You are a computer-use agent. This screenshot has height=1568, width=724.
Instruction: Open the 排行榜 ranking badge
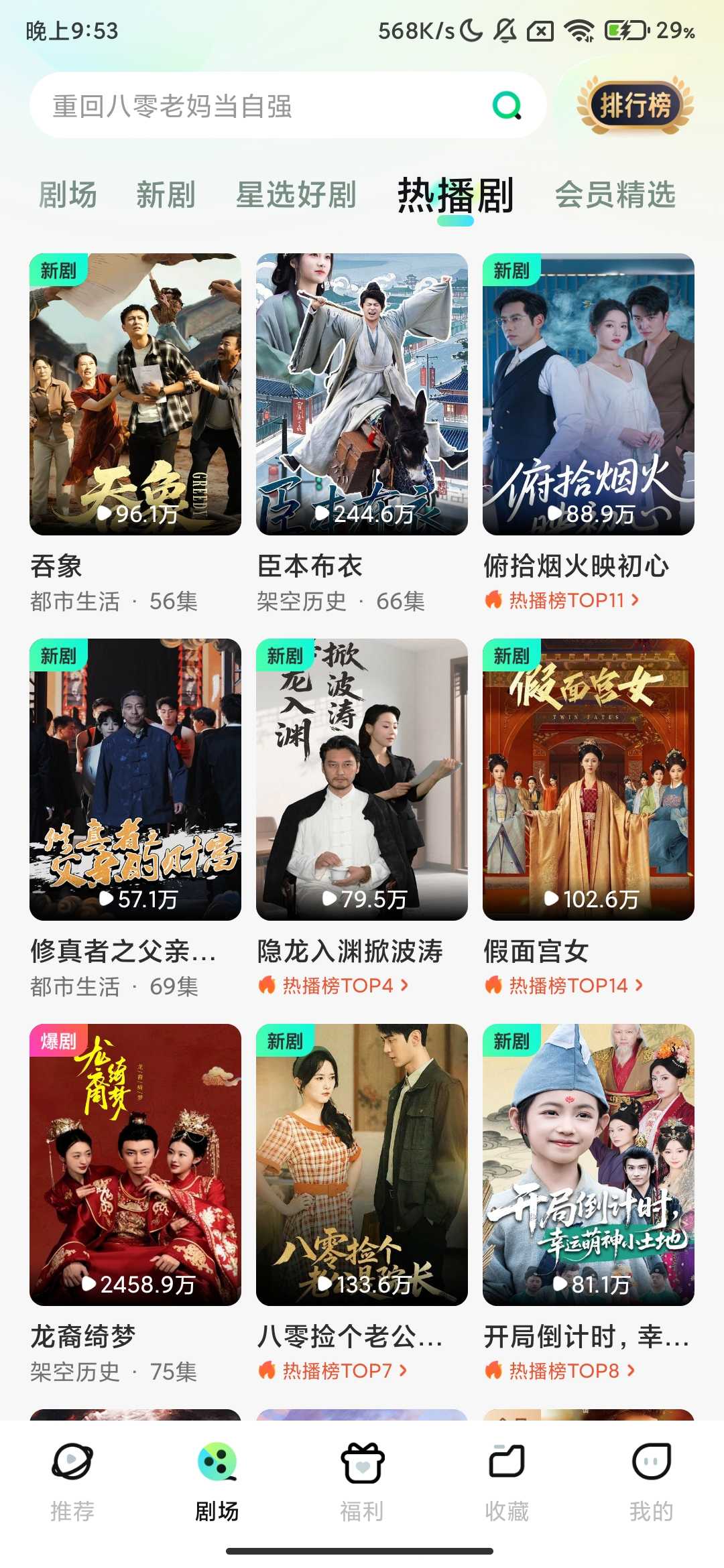pos(634,105)
